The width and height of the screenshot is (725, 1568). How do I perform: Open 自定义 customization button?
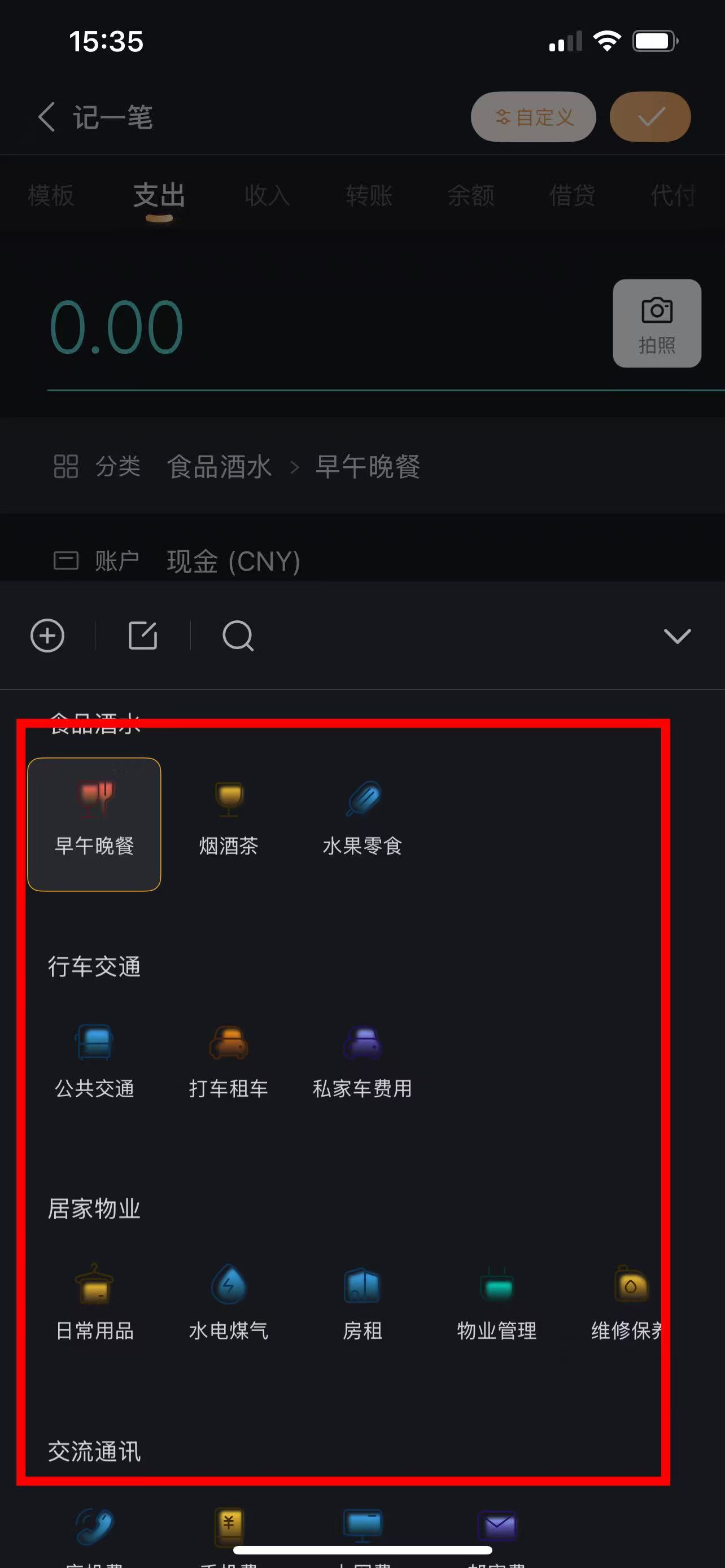click(x=533, y=117)
